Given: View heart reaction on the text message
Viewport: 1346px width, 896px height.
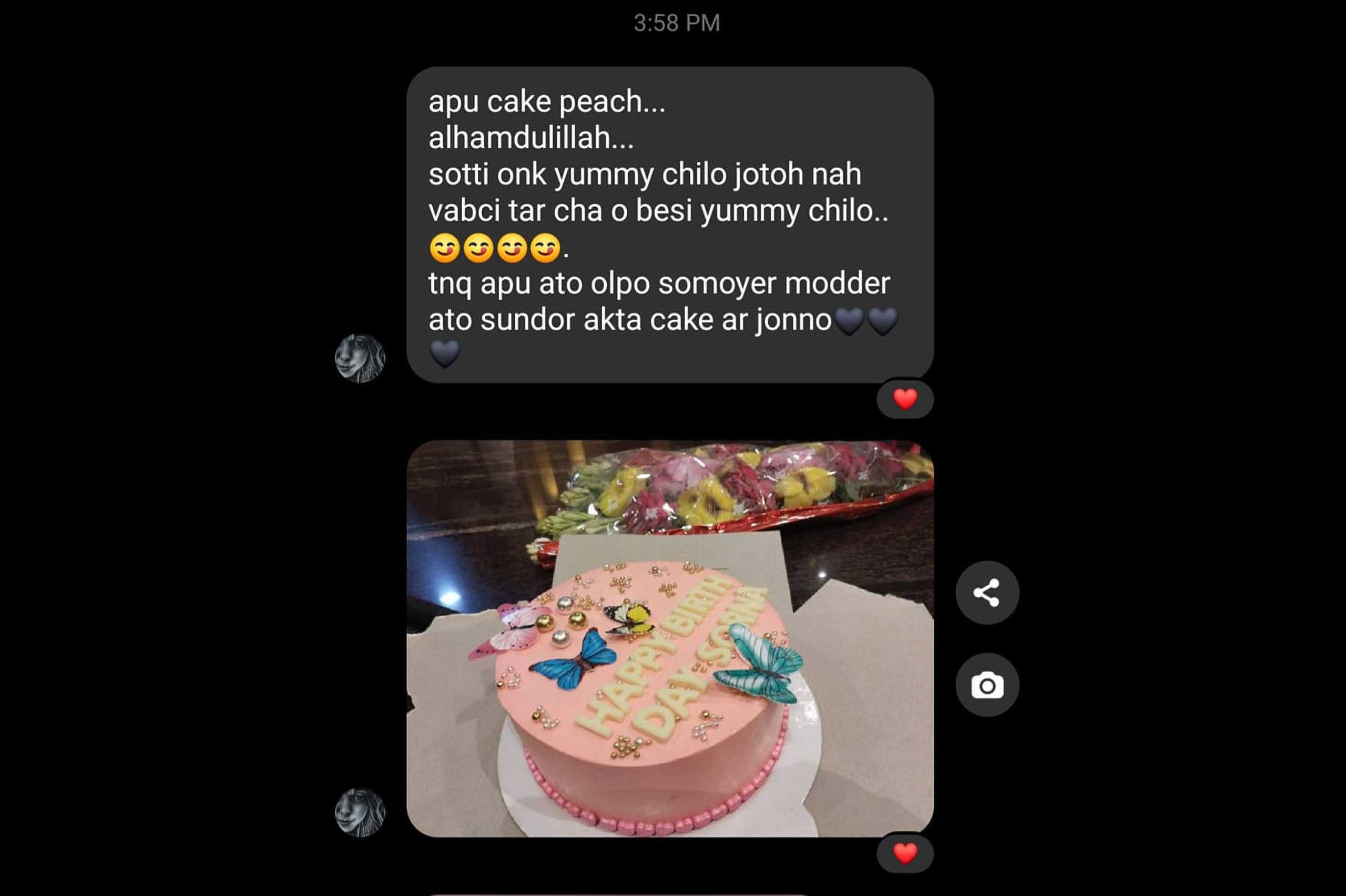Looking at the screenshot, I should click(x=905, y=399).
